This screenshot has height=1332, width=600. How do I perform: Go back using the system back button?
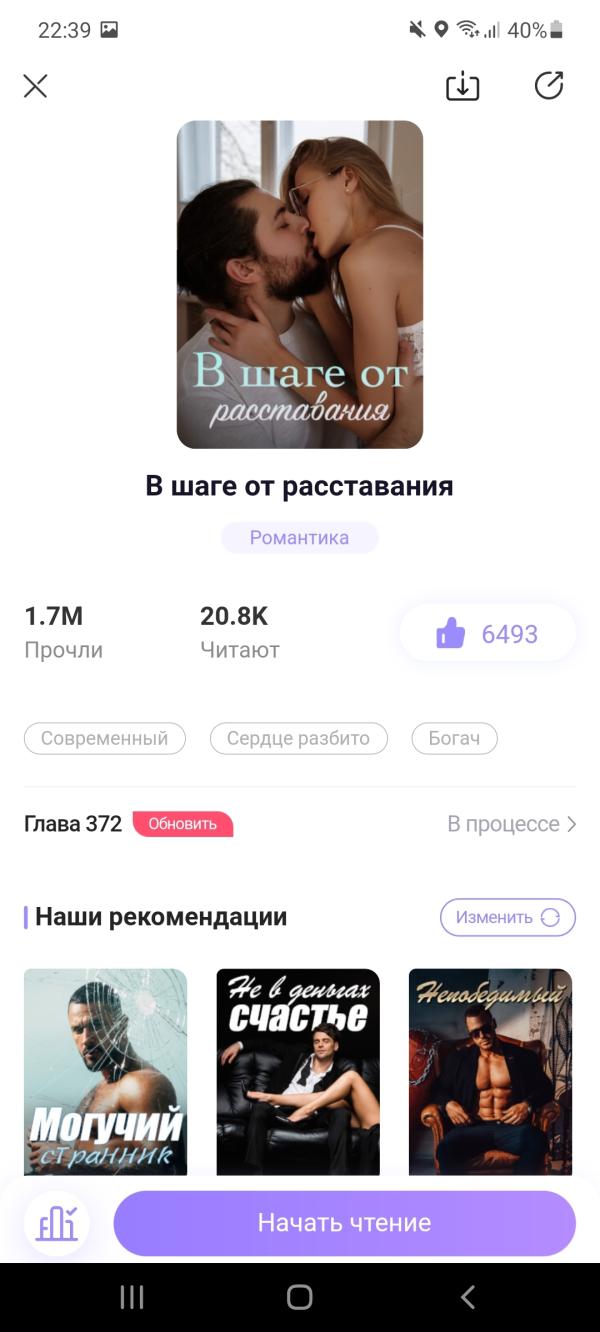467,1297
